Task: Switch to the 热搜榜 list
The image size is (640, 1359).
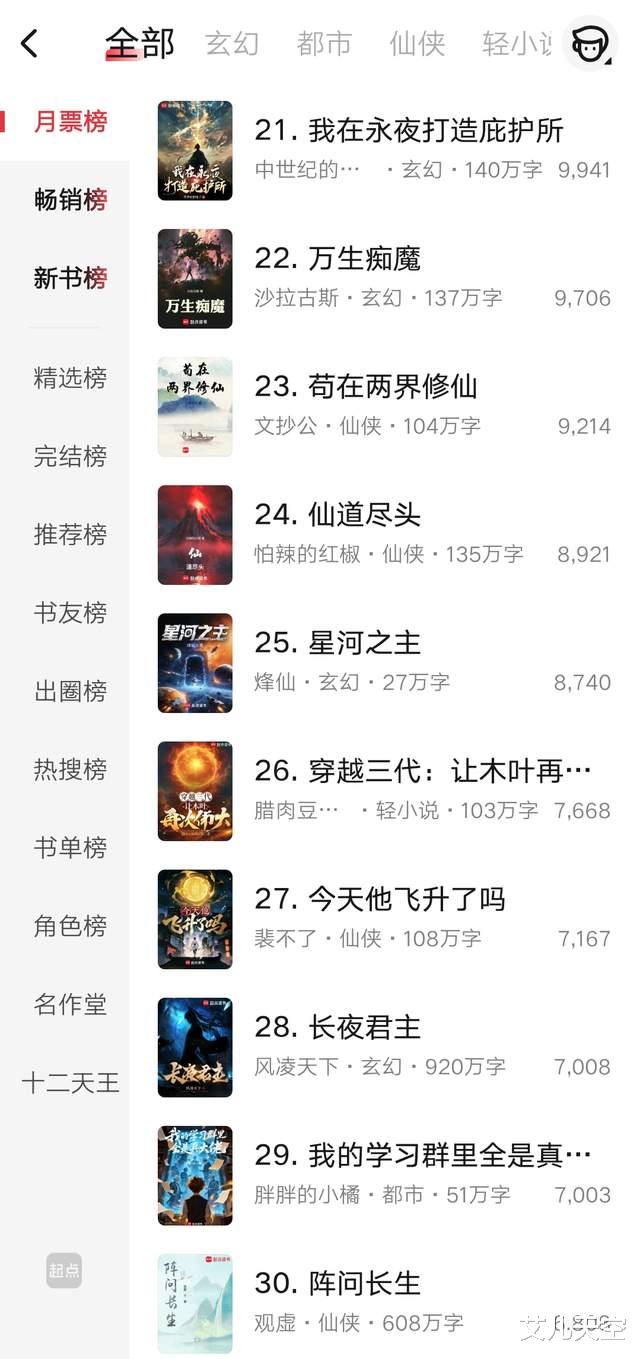Action: (70, 770)
